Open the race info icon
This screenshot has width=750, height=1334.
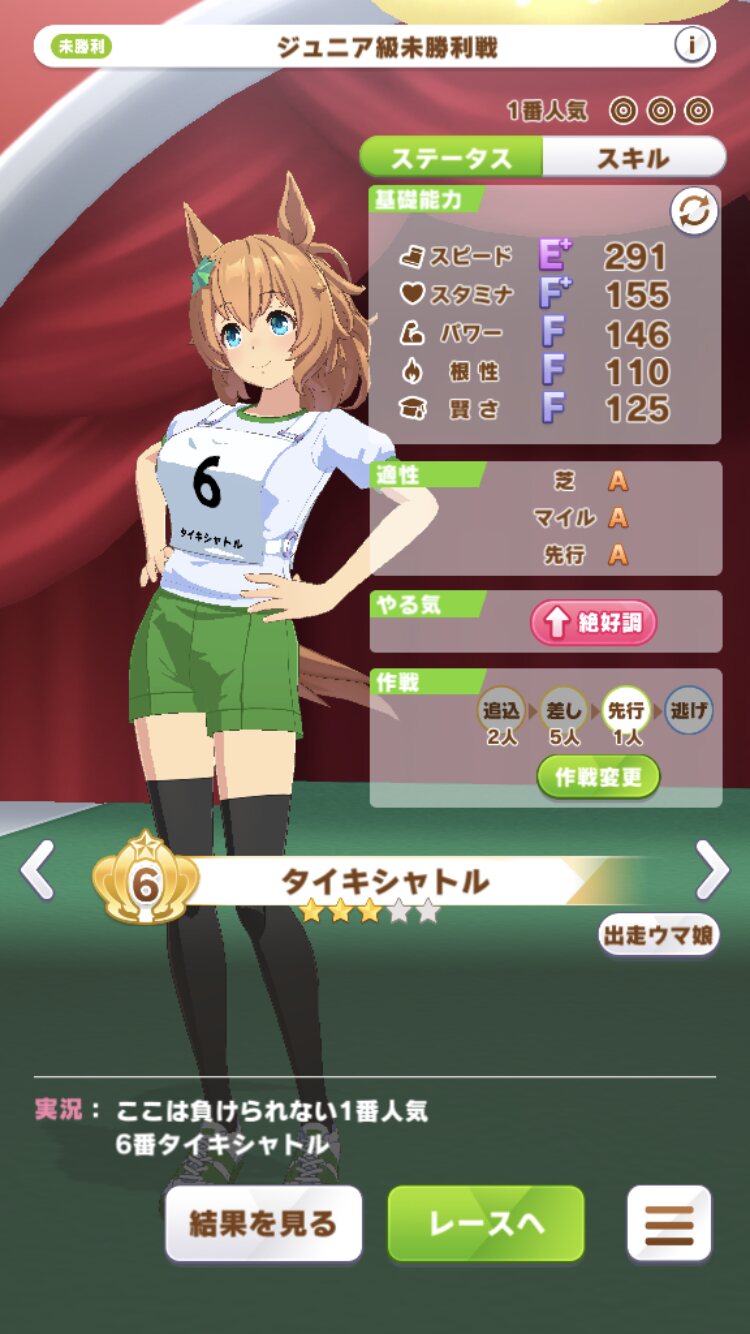tap(692, 46)
